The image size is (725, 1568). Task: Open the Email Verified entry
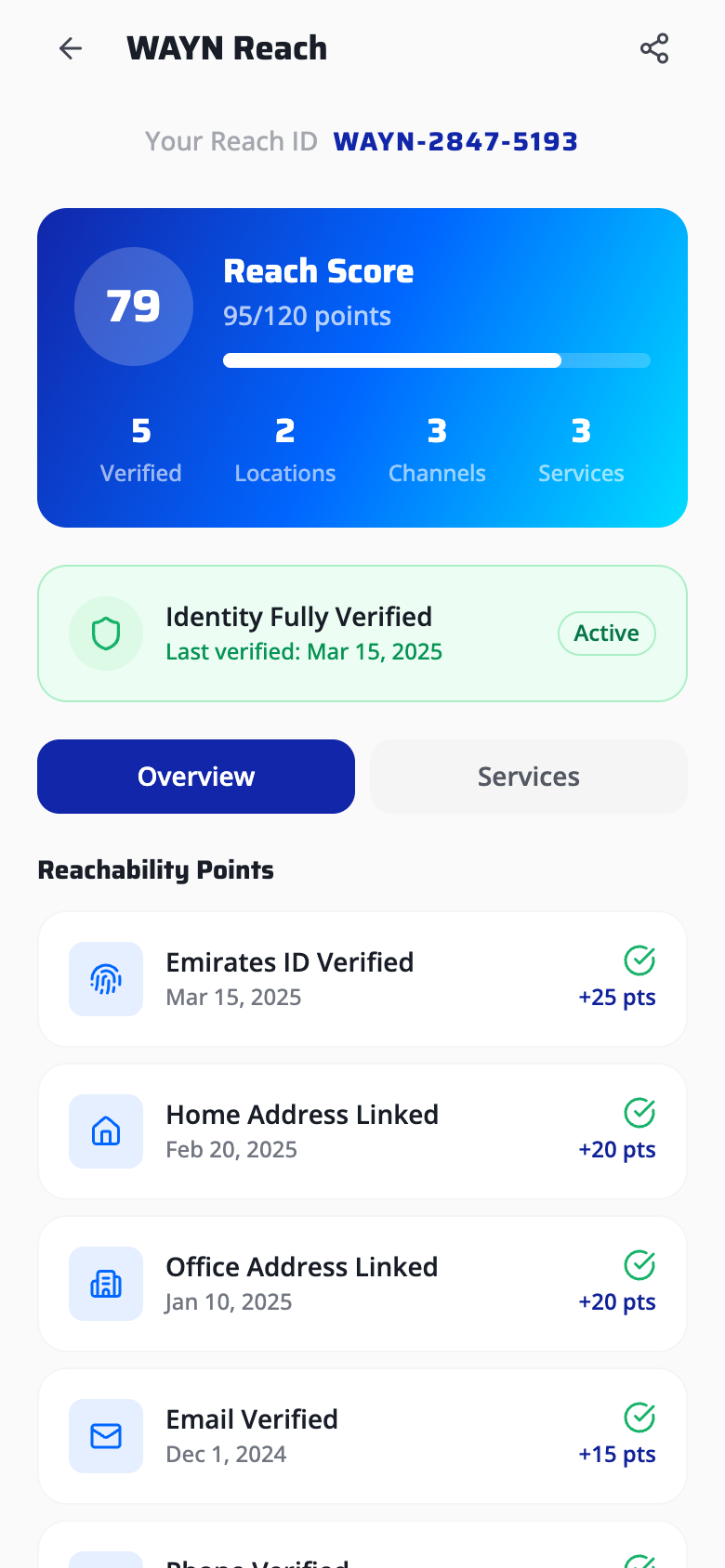[362, 1436]
